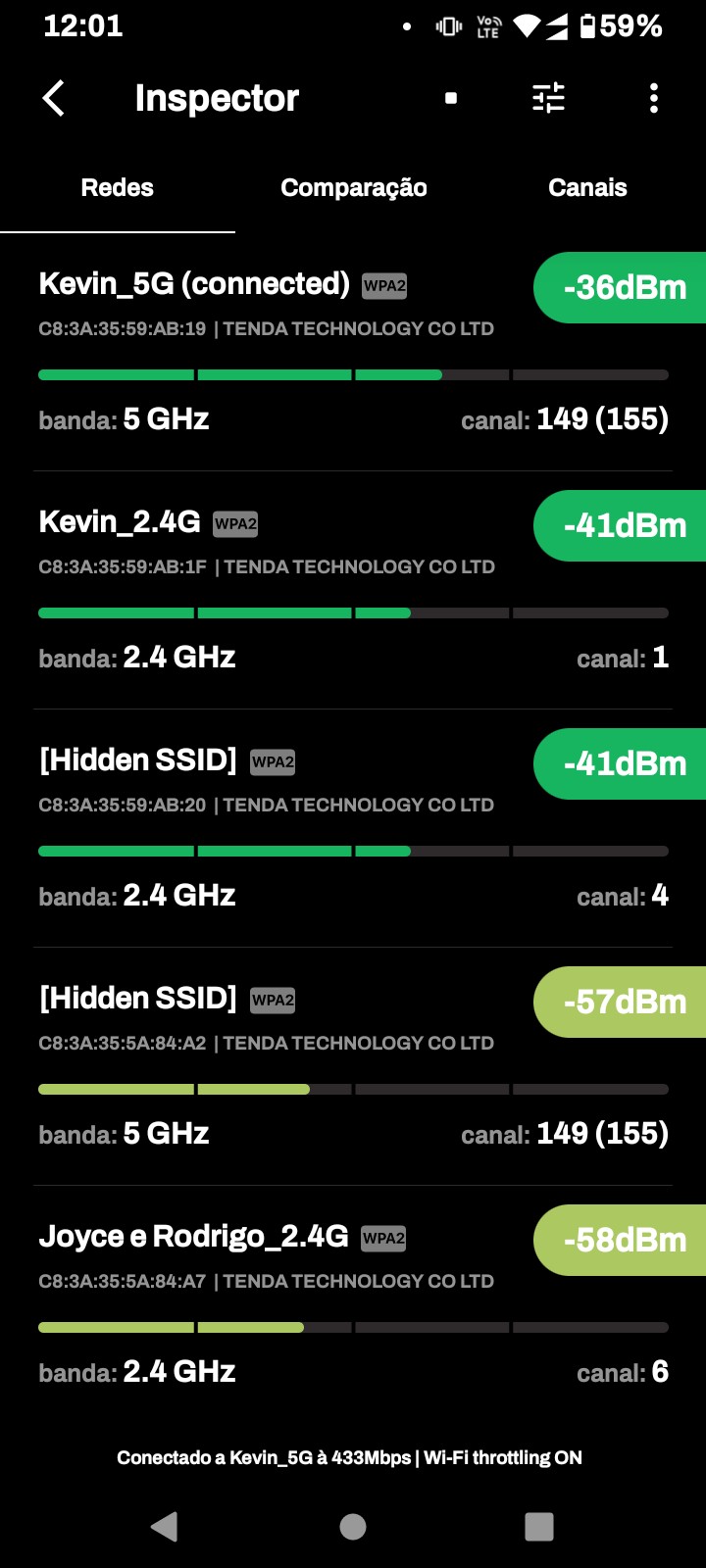Open the overflow menu

(654, 98)
